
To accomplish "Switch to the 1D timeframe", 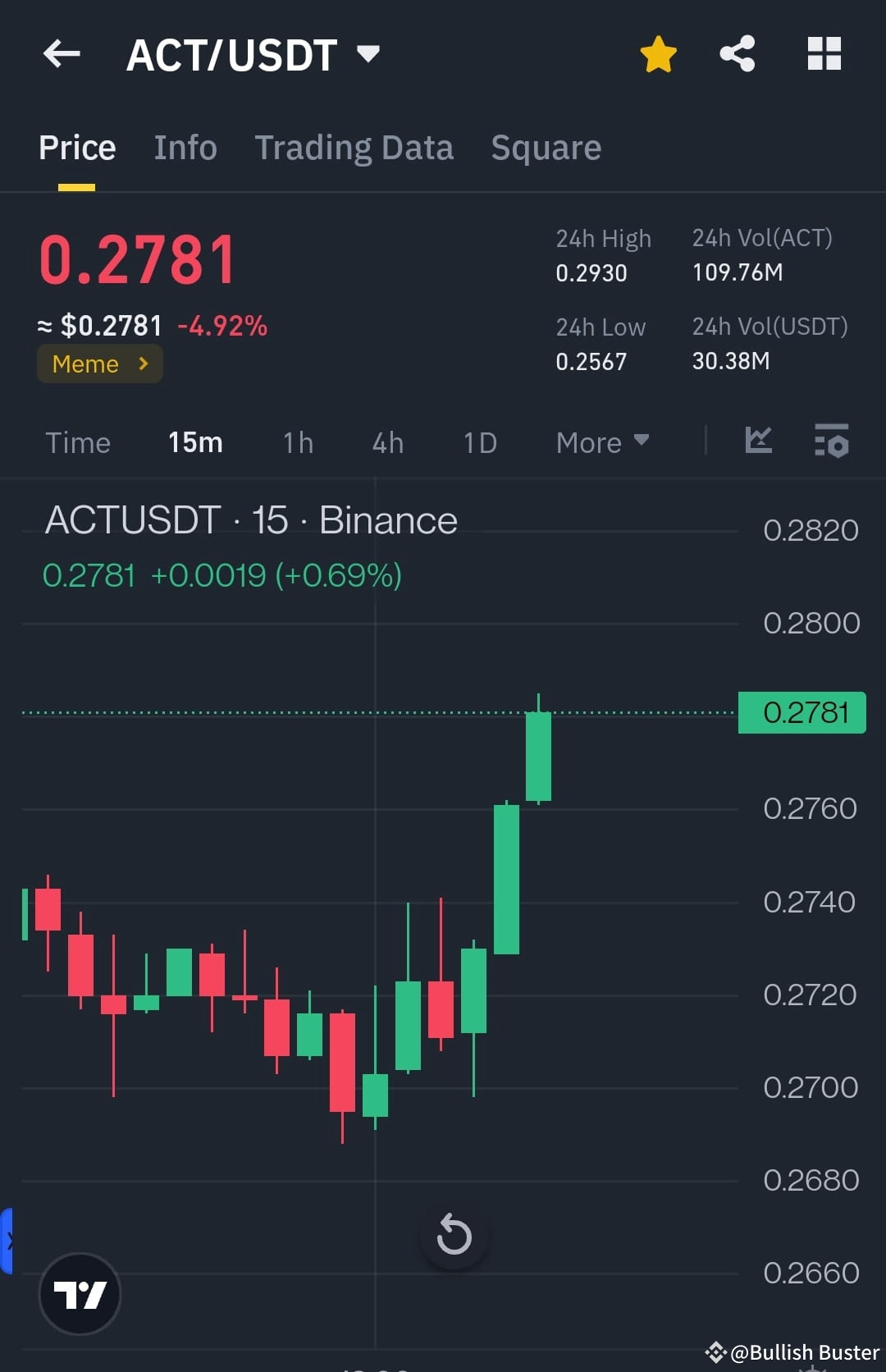I will (x=478, y=442).
